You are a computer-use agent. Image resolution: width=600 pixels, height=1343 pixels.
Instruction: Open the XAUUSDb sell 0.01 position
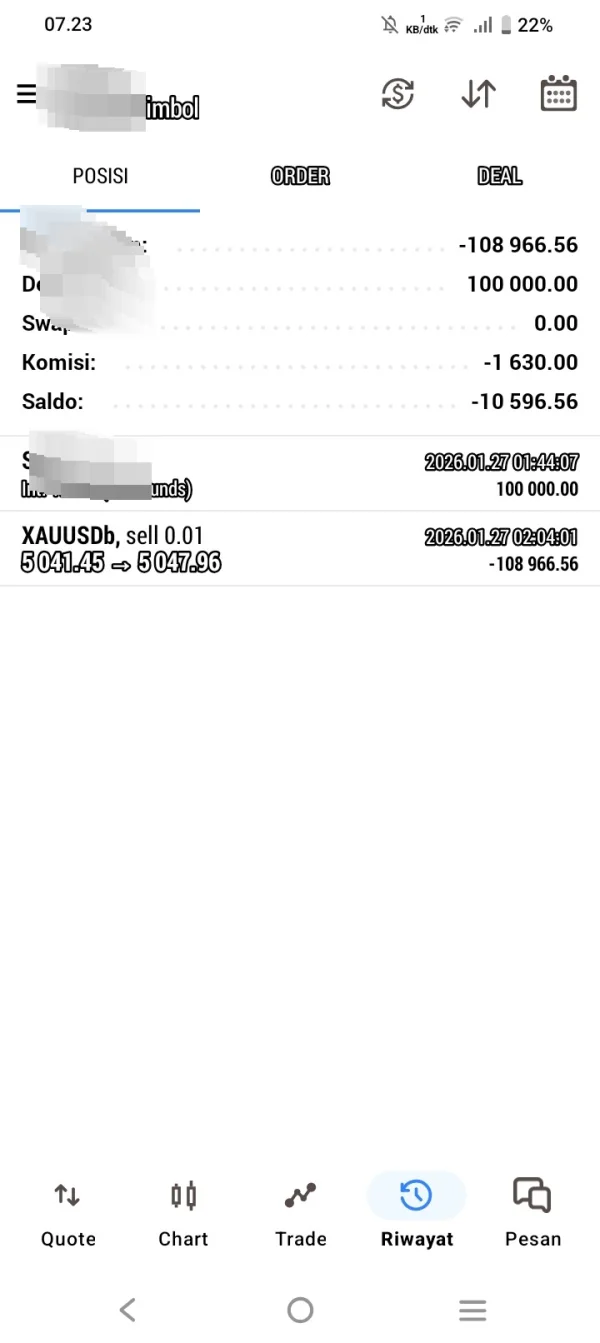[x=300, y=549]
